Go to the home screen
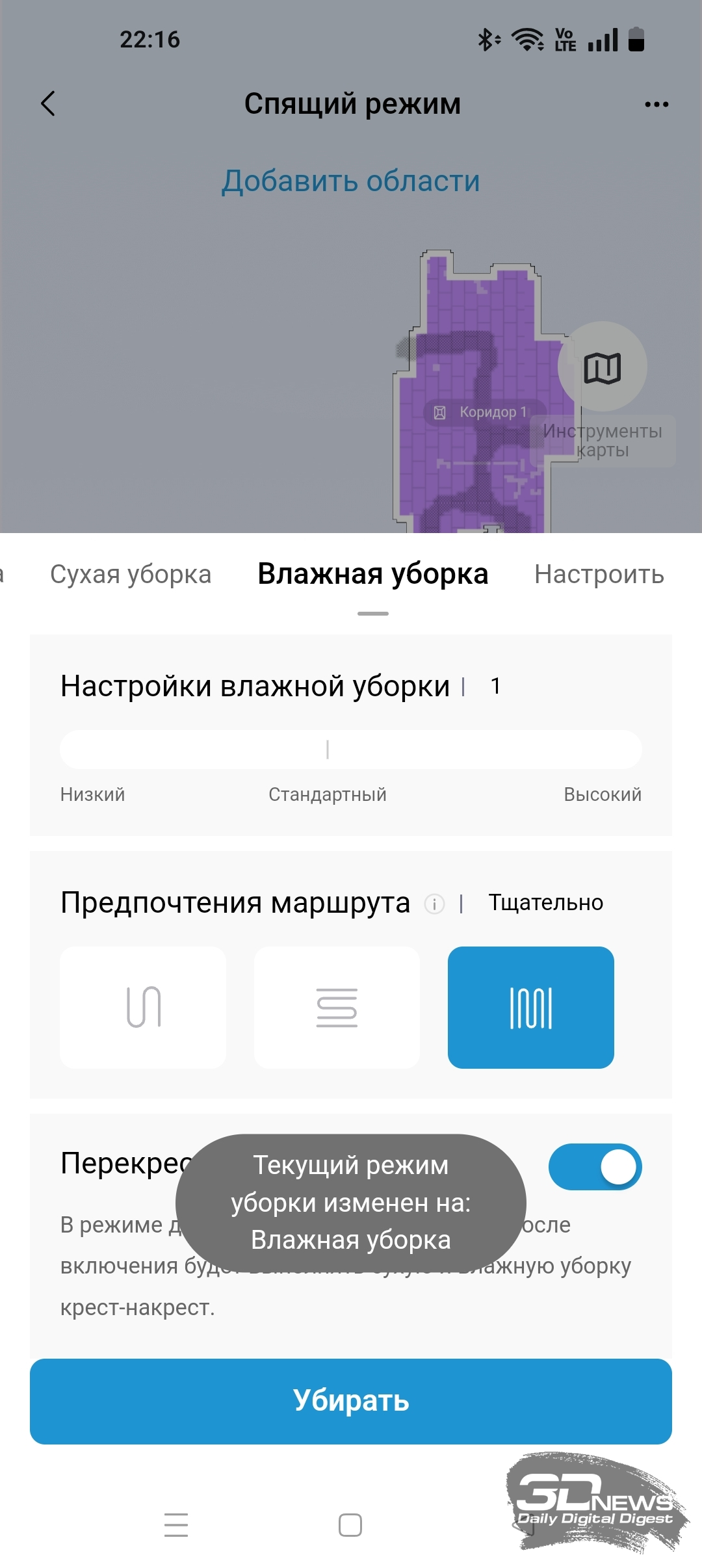702x1568 pixels. tap(350, 1525)
